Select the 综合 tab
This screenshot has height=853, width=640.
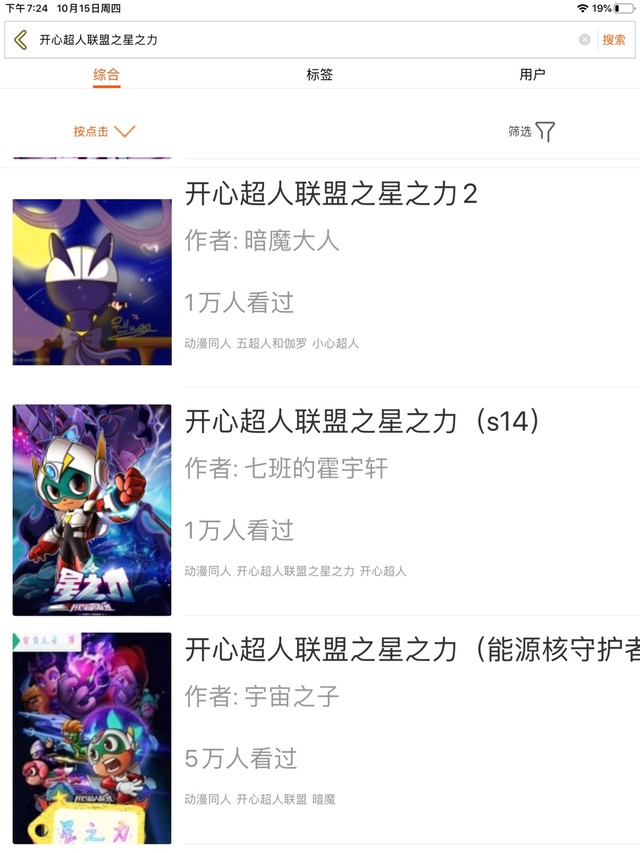coord(106,75)
